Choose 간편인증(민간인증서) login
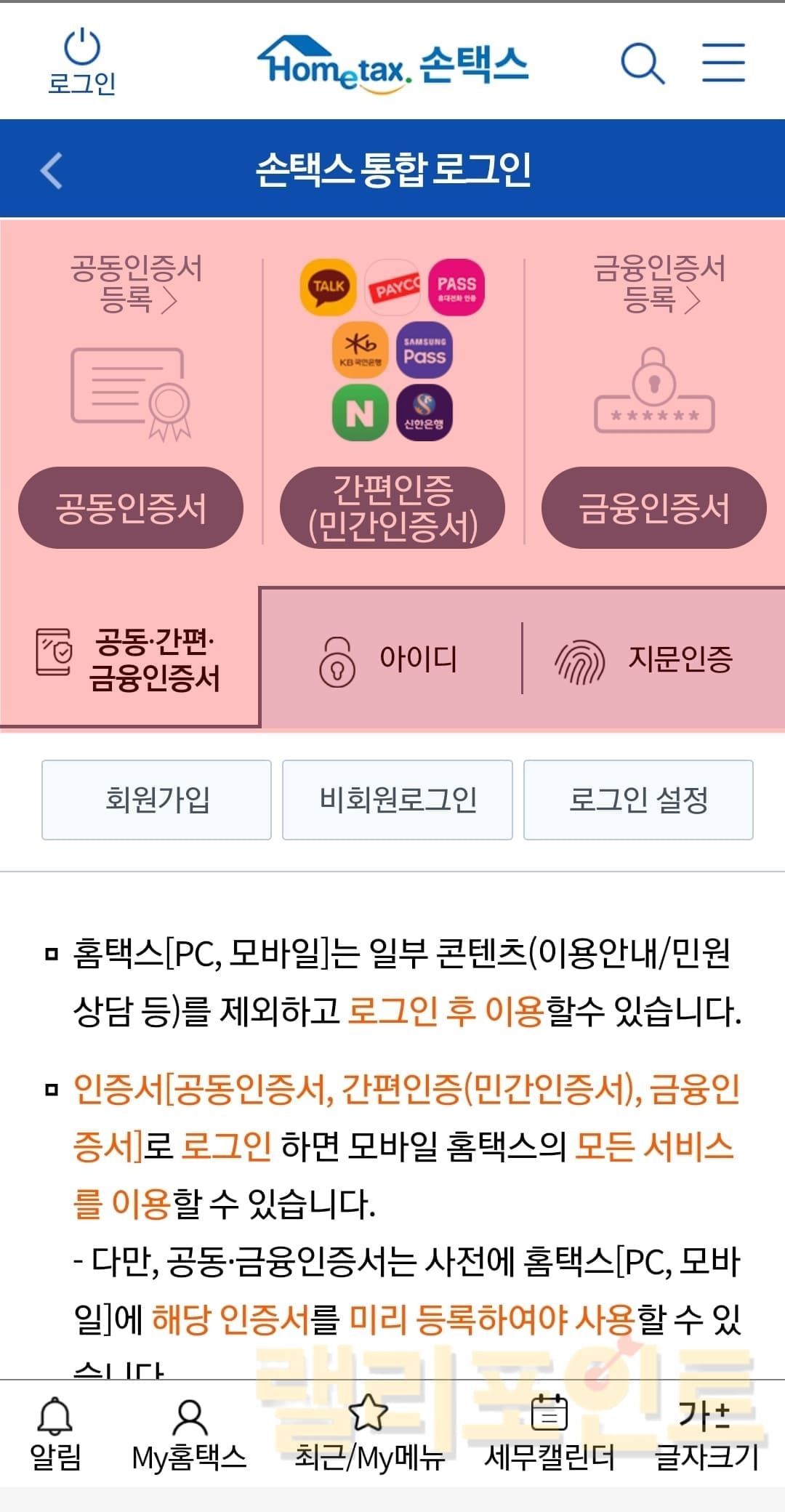 392,508
